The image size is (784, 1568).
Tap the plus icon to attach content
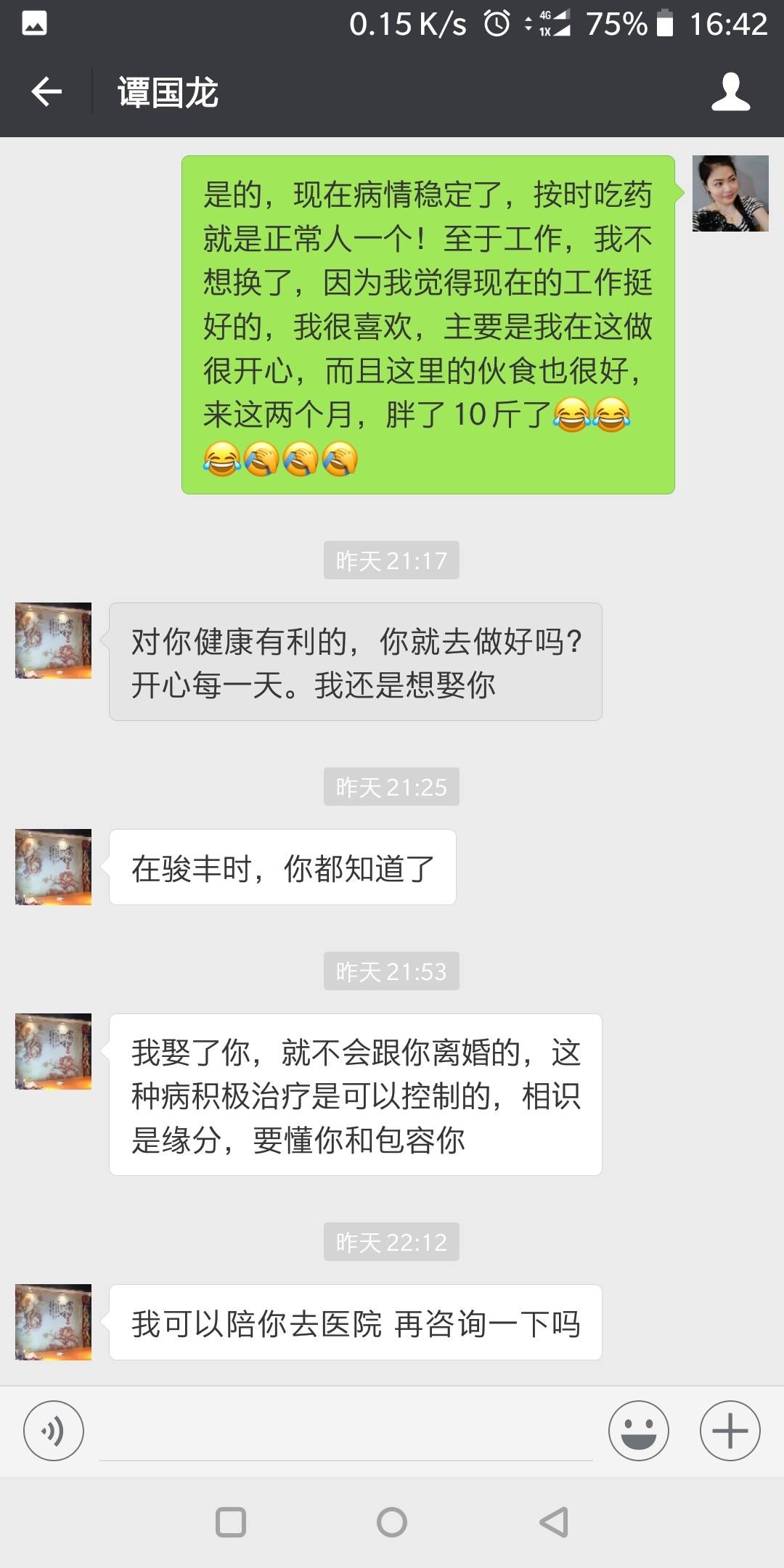click(729, 1431)
